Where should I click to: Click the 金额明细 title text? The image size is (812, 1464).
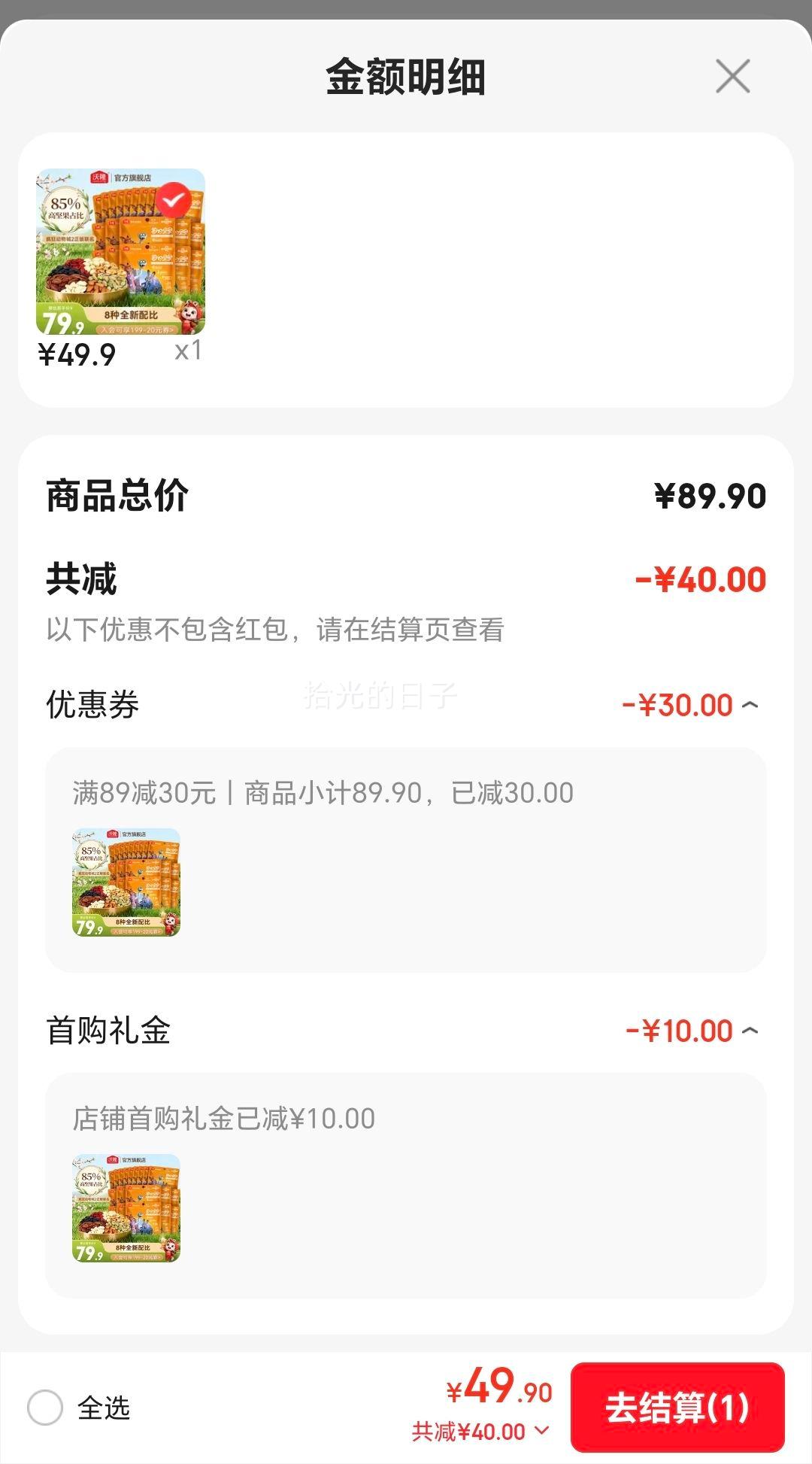[x=406, y=74]
